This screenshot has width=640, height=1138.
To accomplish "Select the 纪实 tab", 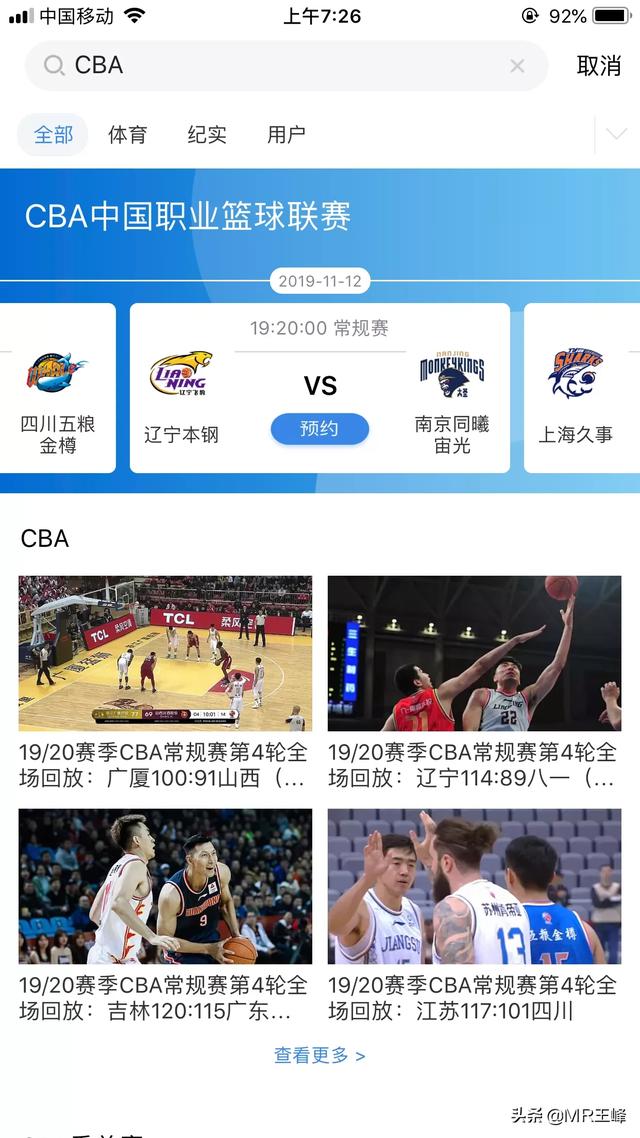I will [x=207, y=135].
